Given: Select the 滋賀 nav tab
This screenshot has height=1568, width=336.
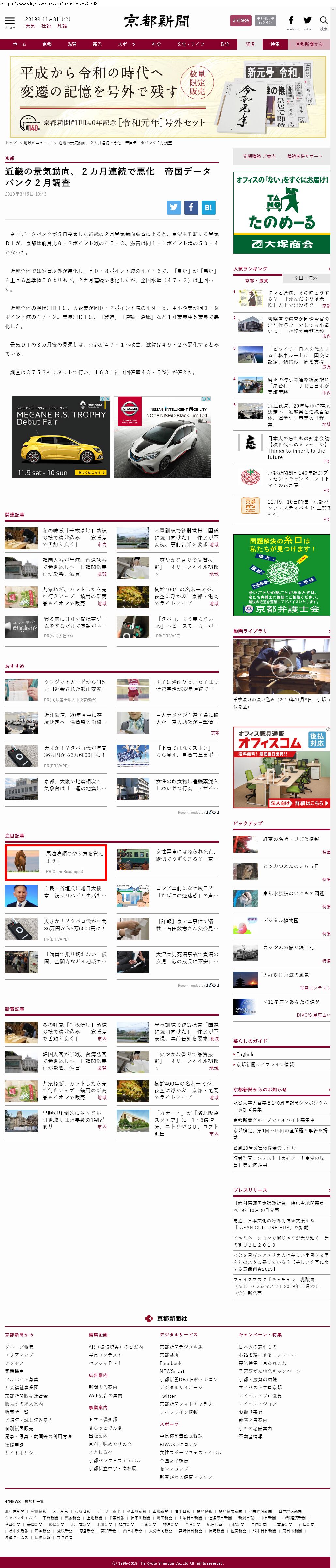Looking at the screenshot, I should point(72,44).
